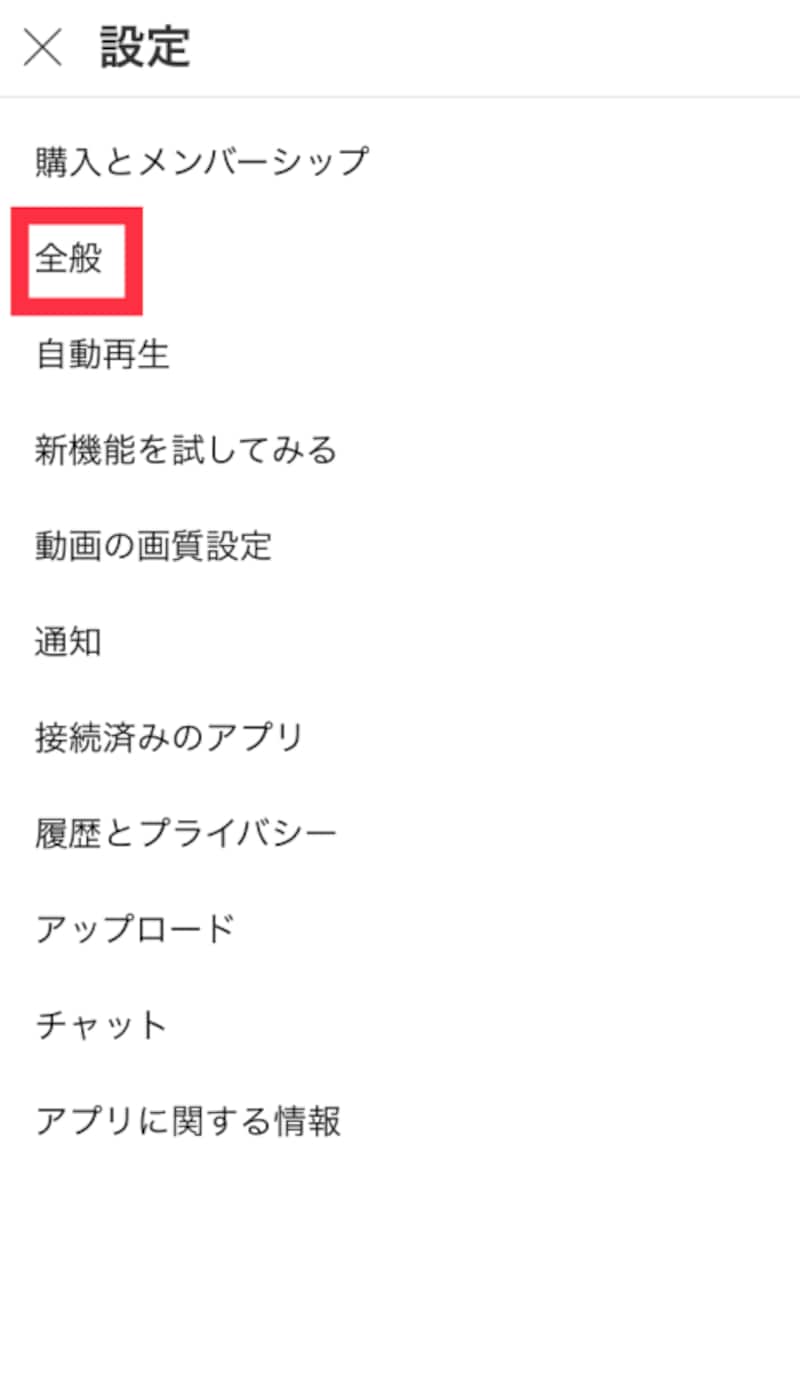Show アプリに関する情報
This screenshot has height=1379, width=800.
[x=188, y=1122]
